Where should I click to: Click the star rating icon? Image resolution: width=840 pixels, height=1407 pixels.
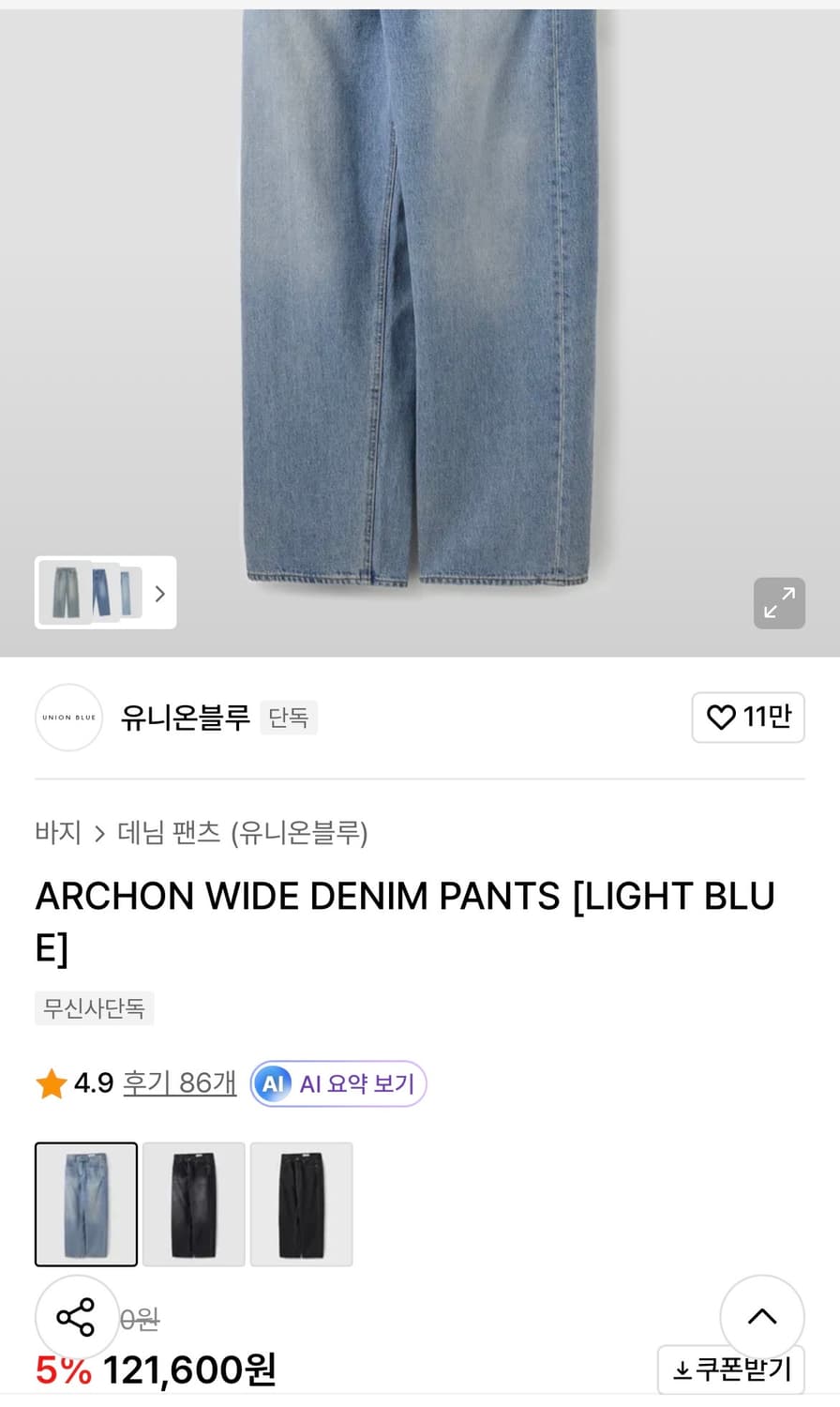tap(51, 1082)
